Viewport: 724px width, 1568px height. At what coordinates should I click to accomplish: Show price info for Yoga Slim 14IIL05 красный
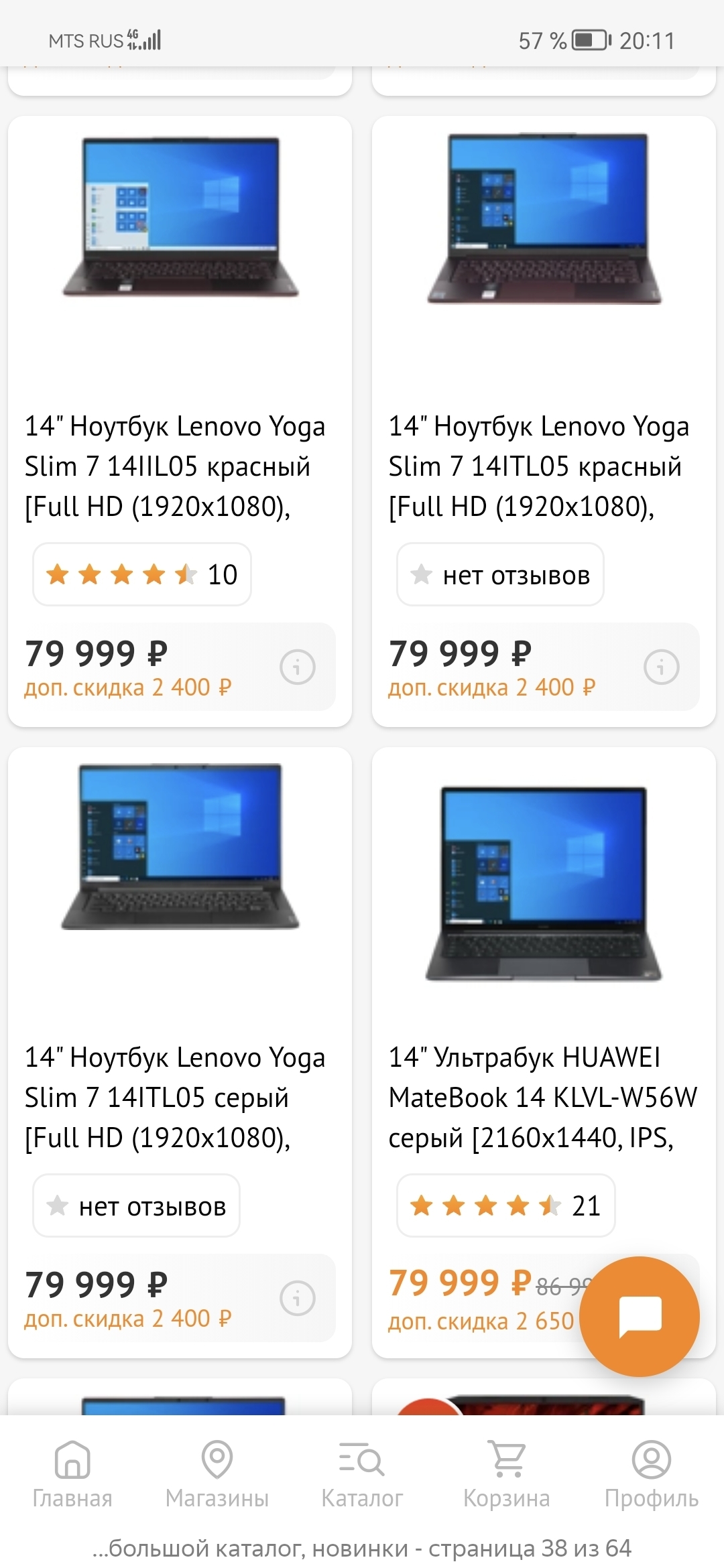click(x=297, y=667)
